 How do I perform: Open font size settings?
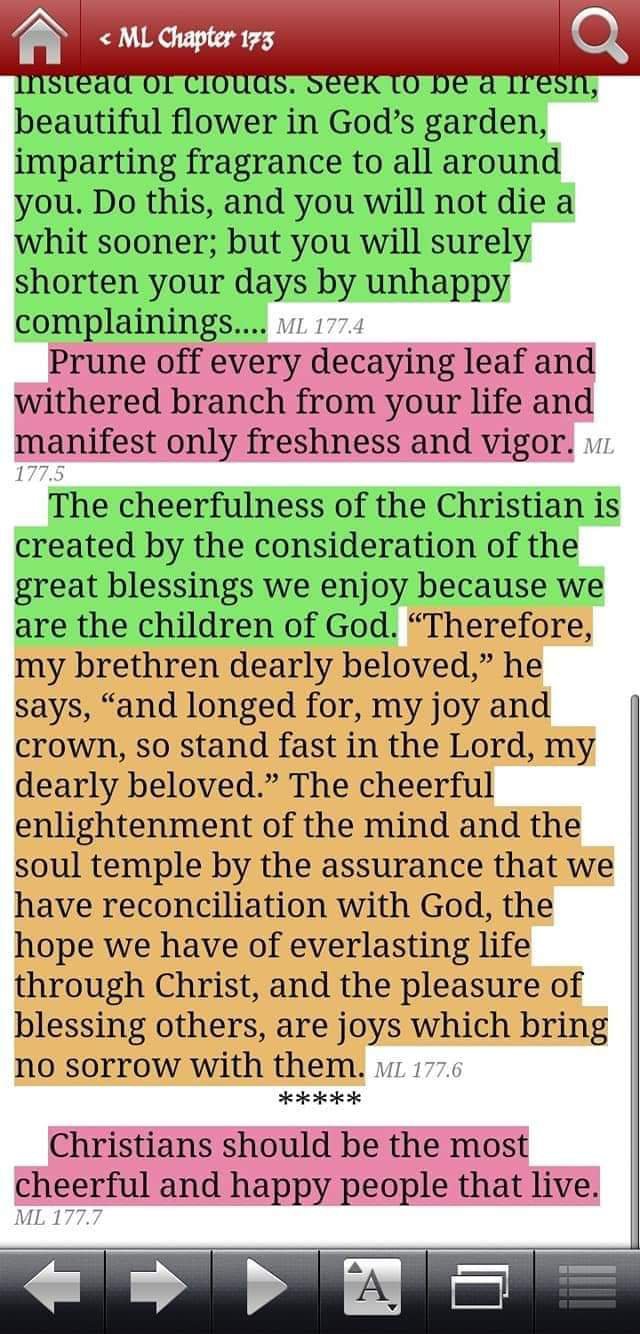point(372,1289)
